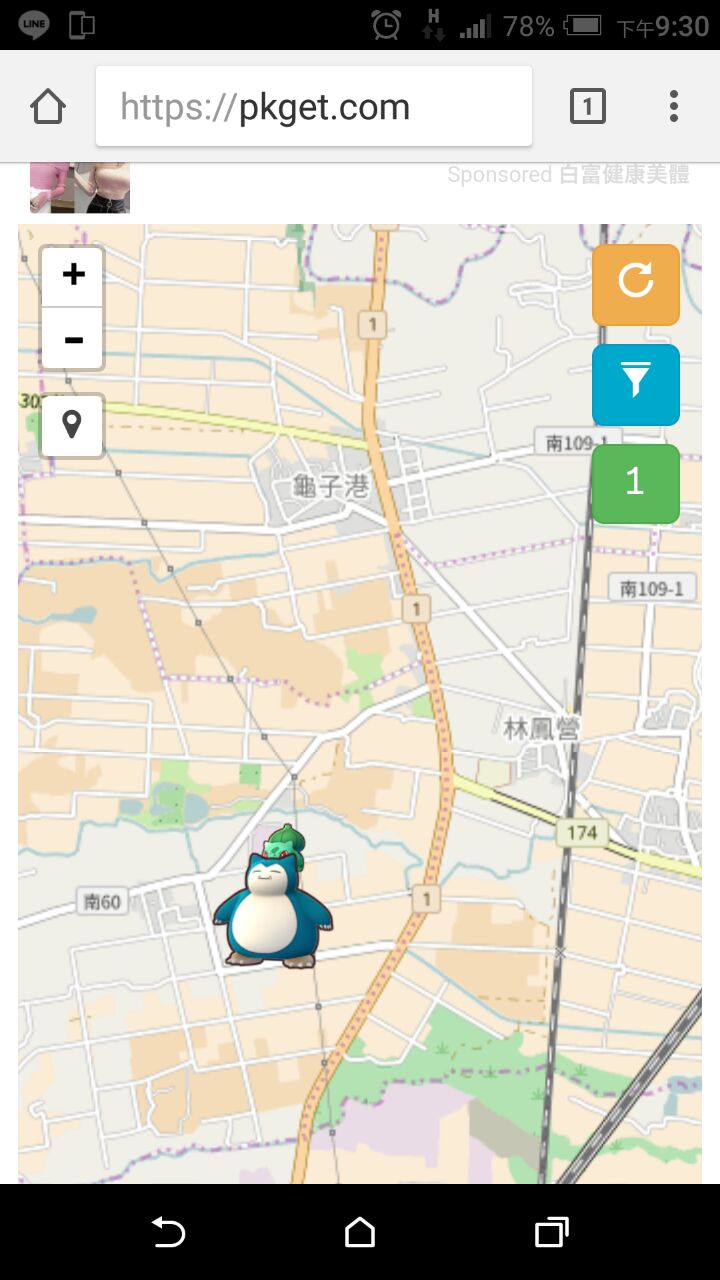
Task: Open the browser overflow menu
Action: click(x=674, y=106)
